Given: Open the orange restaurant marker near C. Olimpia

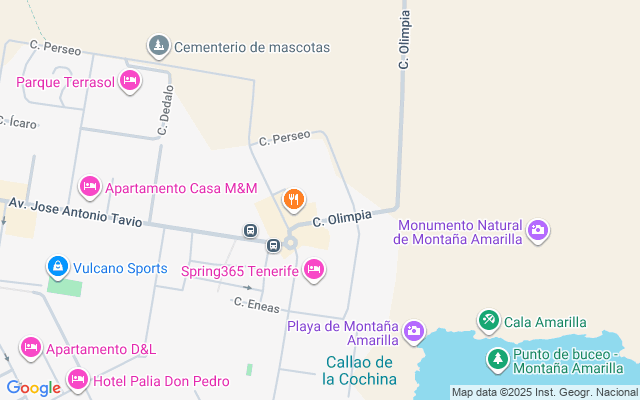Looking at the screenshot, I should coord(293,198).
